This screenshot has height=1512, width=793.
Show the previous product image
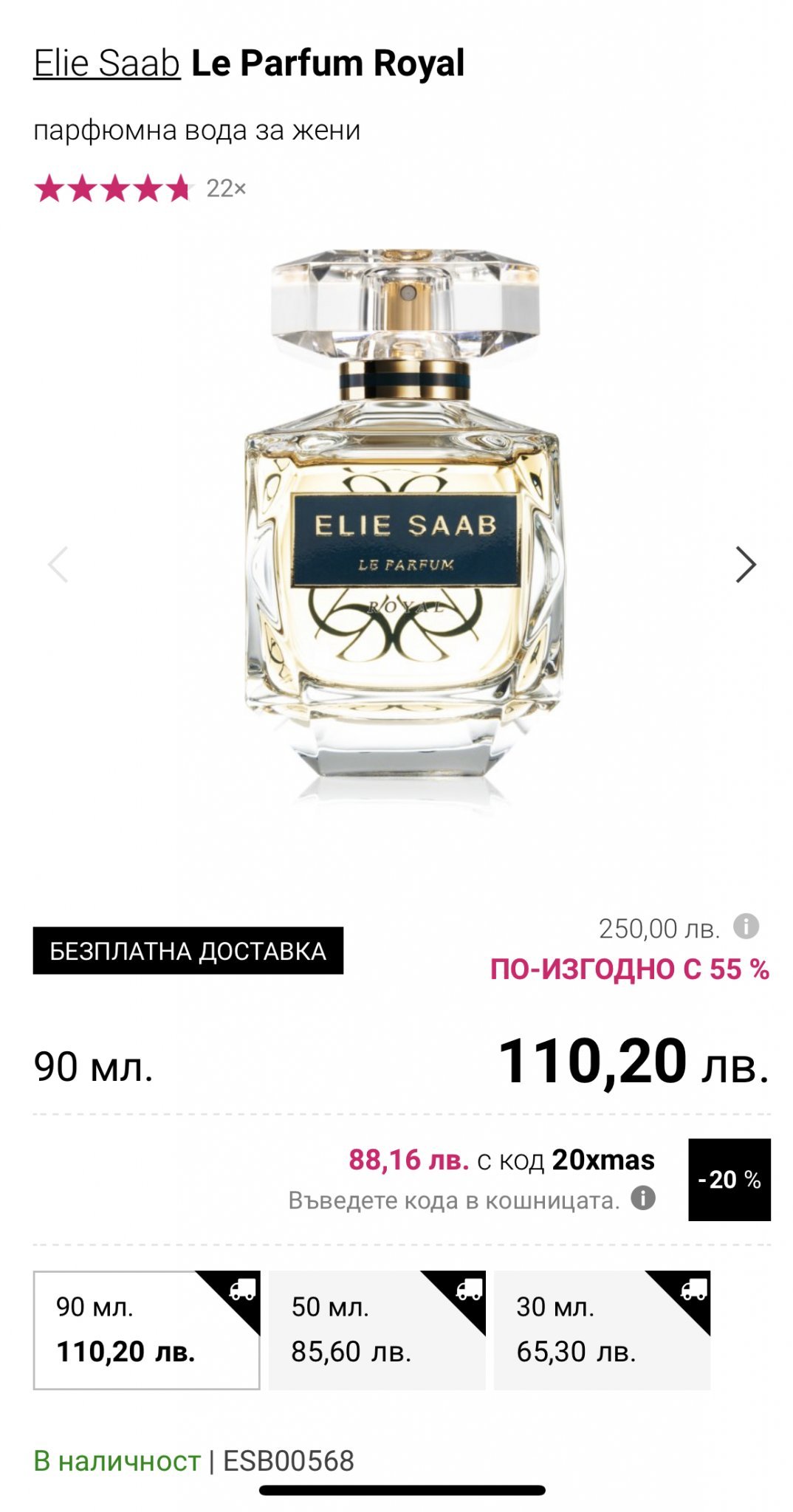point(58,565)
